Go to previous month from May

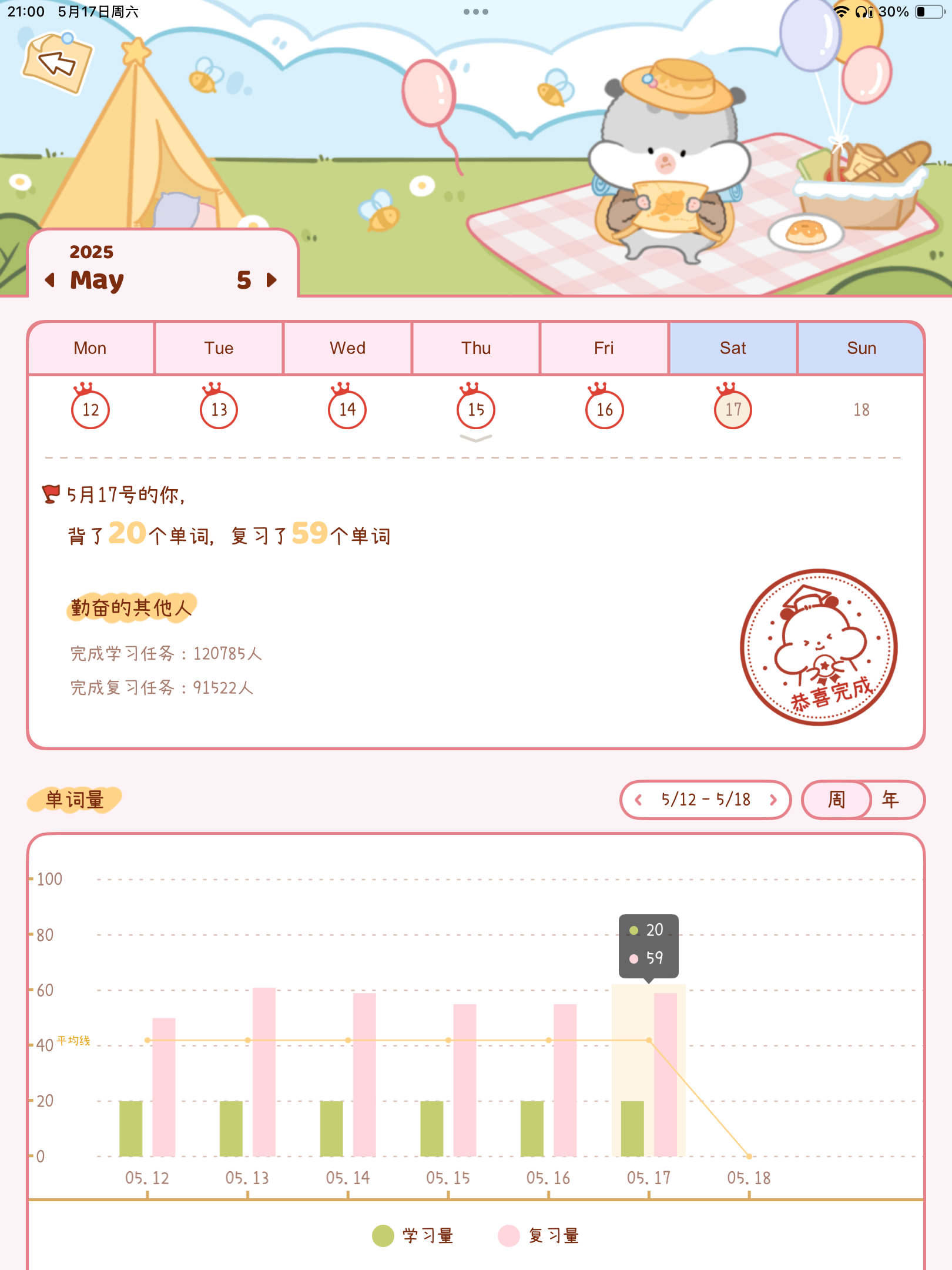tap(51, 280)
